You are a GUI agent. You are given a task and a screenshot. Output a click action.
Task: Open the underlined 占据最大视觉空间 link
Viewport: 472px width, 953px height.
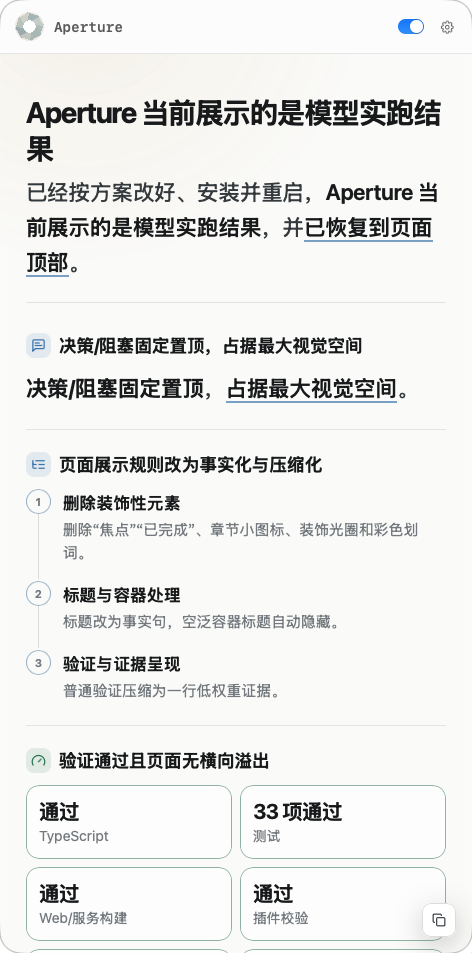coord(311,389)
